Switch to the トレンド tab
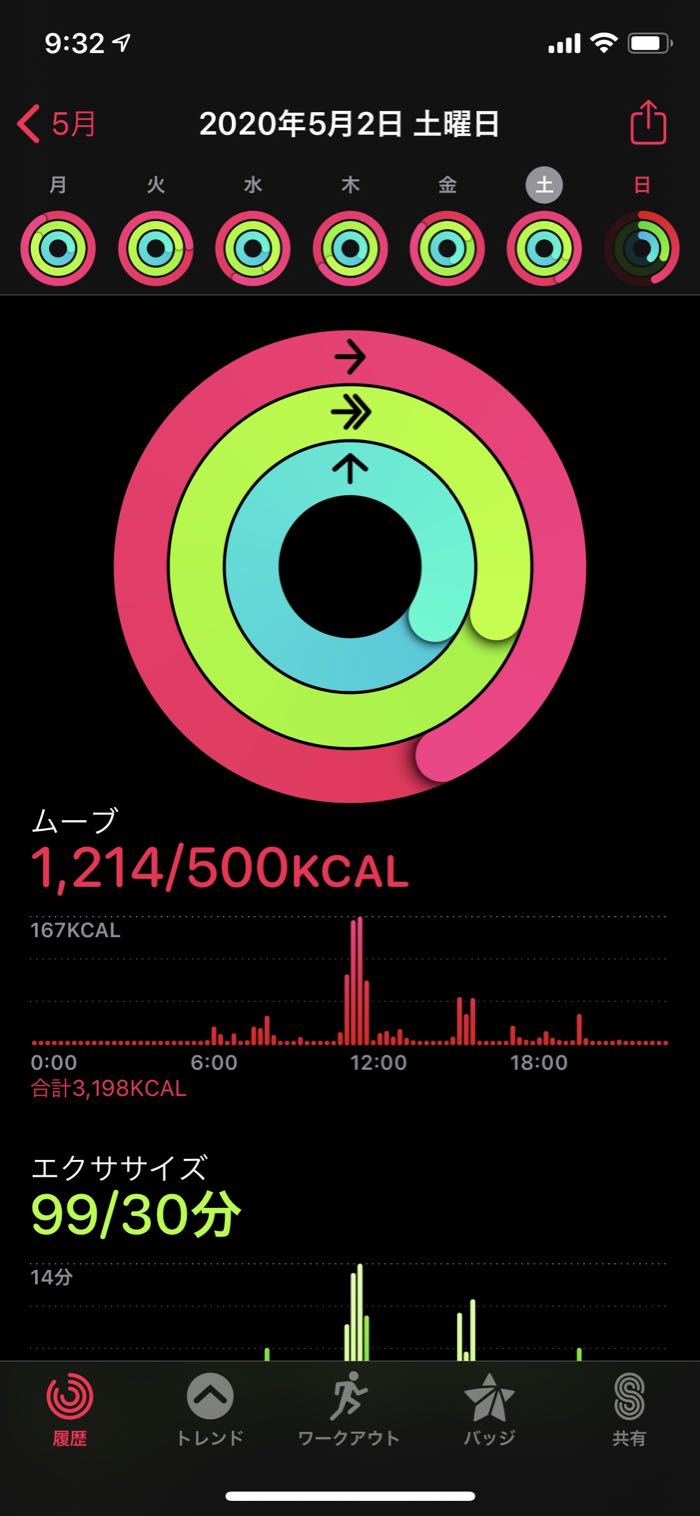Screen dimensions: 700x1516 coord(210,1410)
